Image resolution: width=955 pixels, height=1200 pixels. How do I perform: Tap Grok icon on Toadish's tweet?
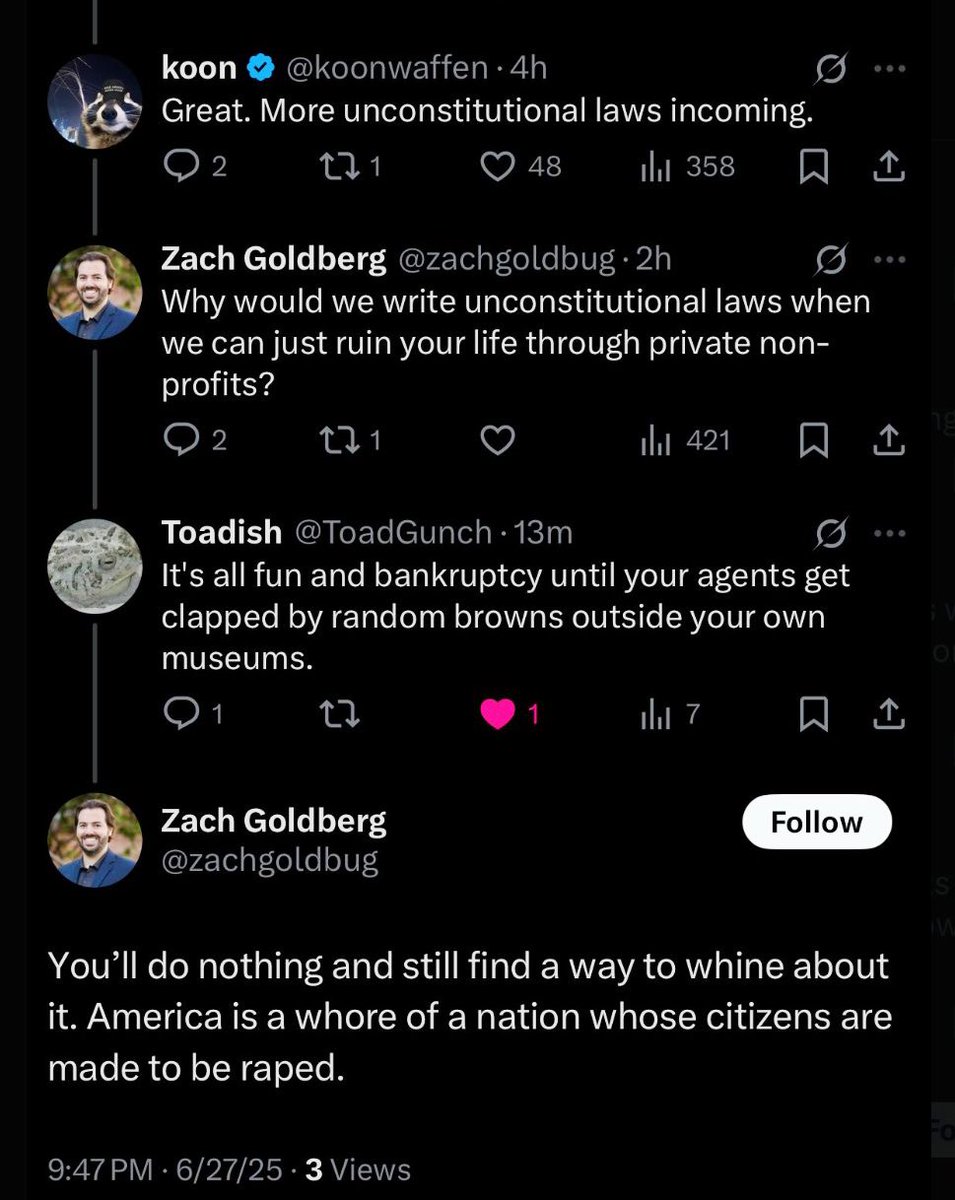(x=831, y=533)
